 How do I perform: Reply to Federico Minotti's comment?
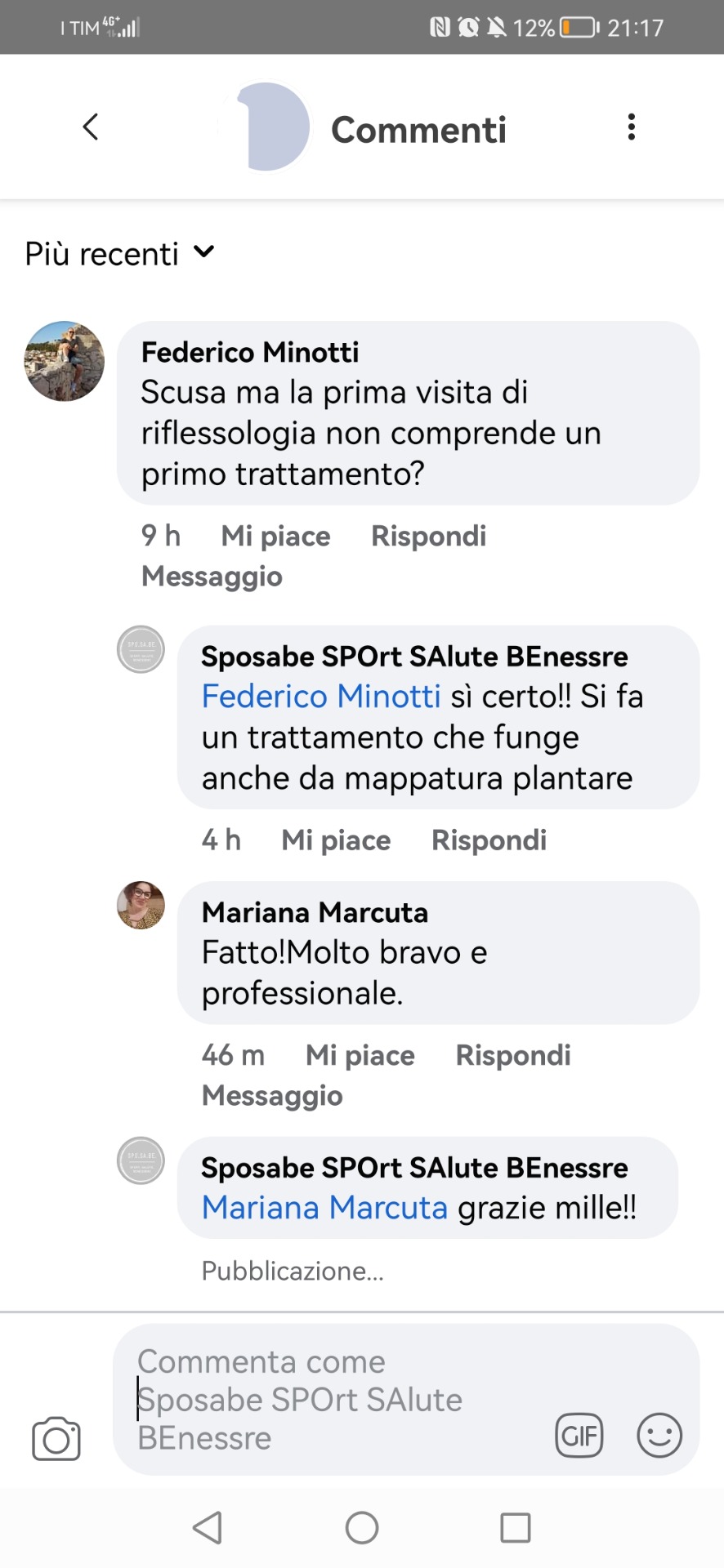[428, 537]
